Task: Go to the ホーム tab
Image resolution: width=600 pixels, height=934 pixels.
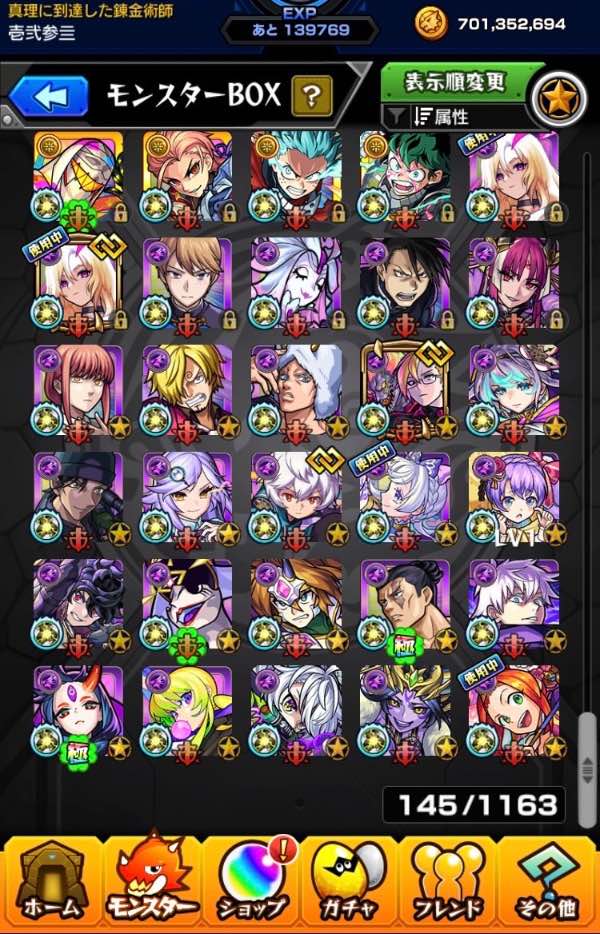Action: pyautogui.click(x=50, y=881)
